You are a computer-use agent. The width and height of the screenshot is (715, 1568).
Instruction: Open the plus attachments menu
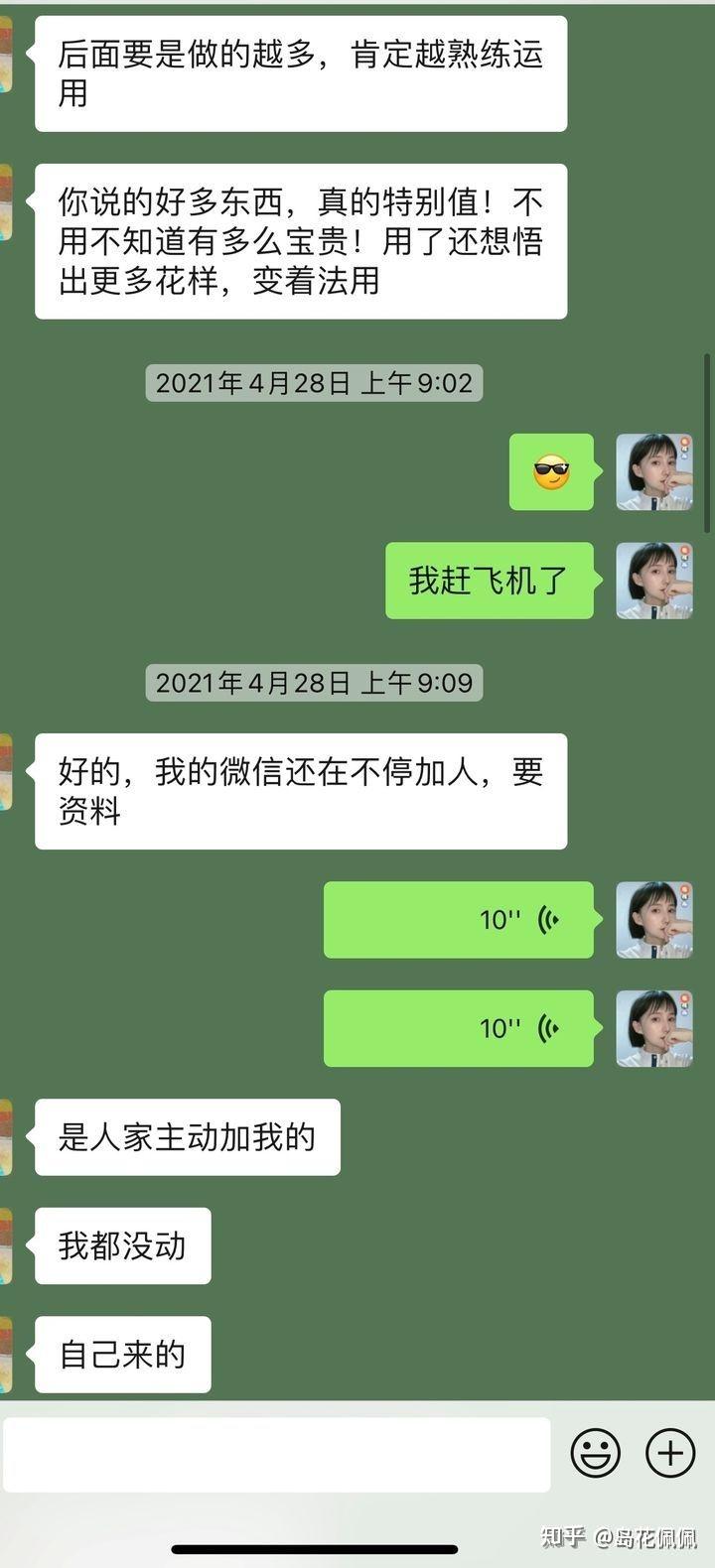(670, 1454)
